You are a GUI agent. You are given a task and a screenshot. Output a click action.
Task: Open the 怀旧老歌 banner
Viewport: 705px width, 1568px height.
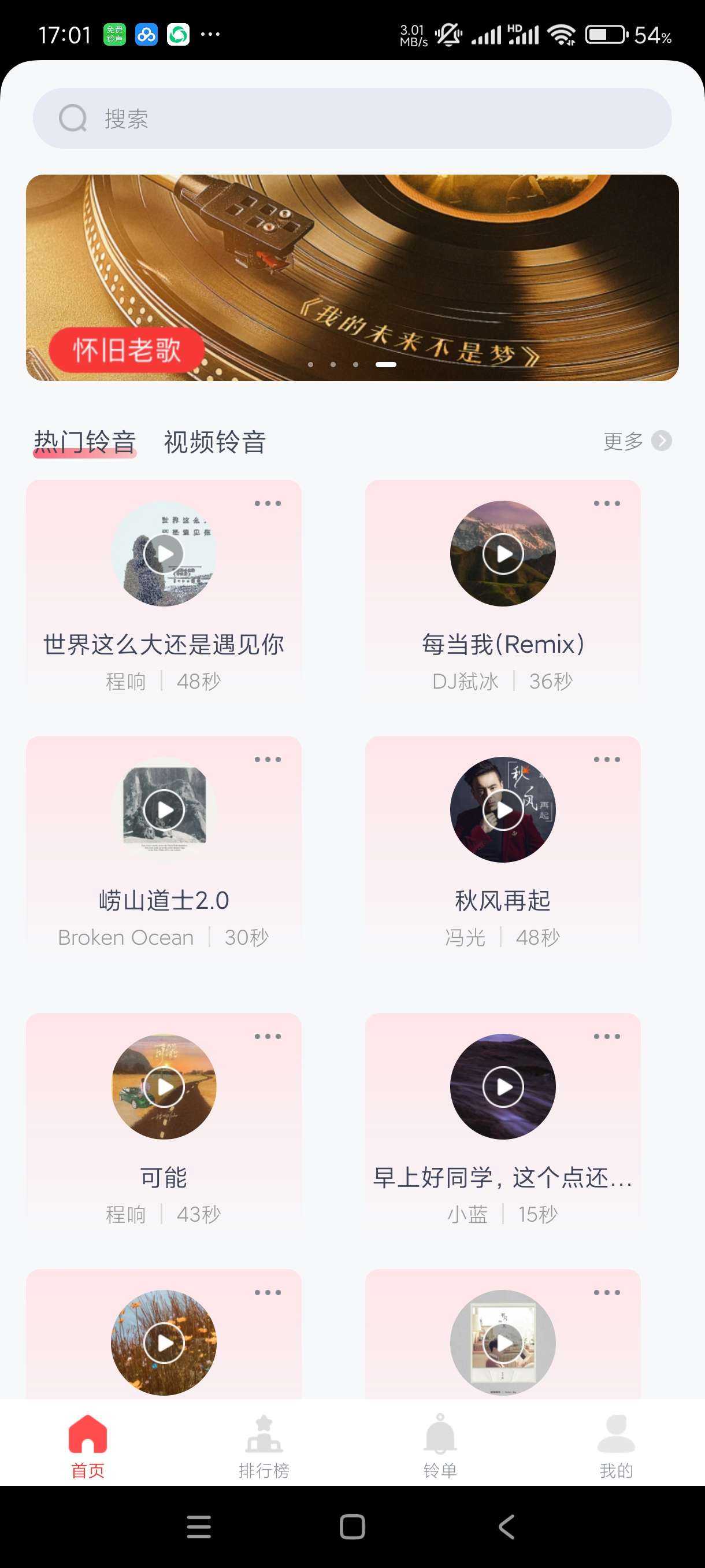[351, 278]
